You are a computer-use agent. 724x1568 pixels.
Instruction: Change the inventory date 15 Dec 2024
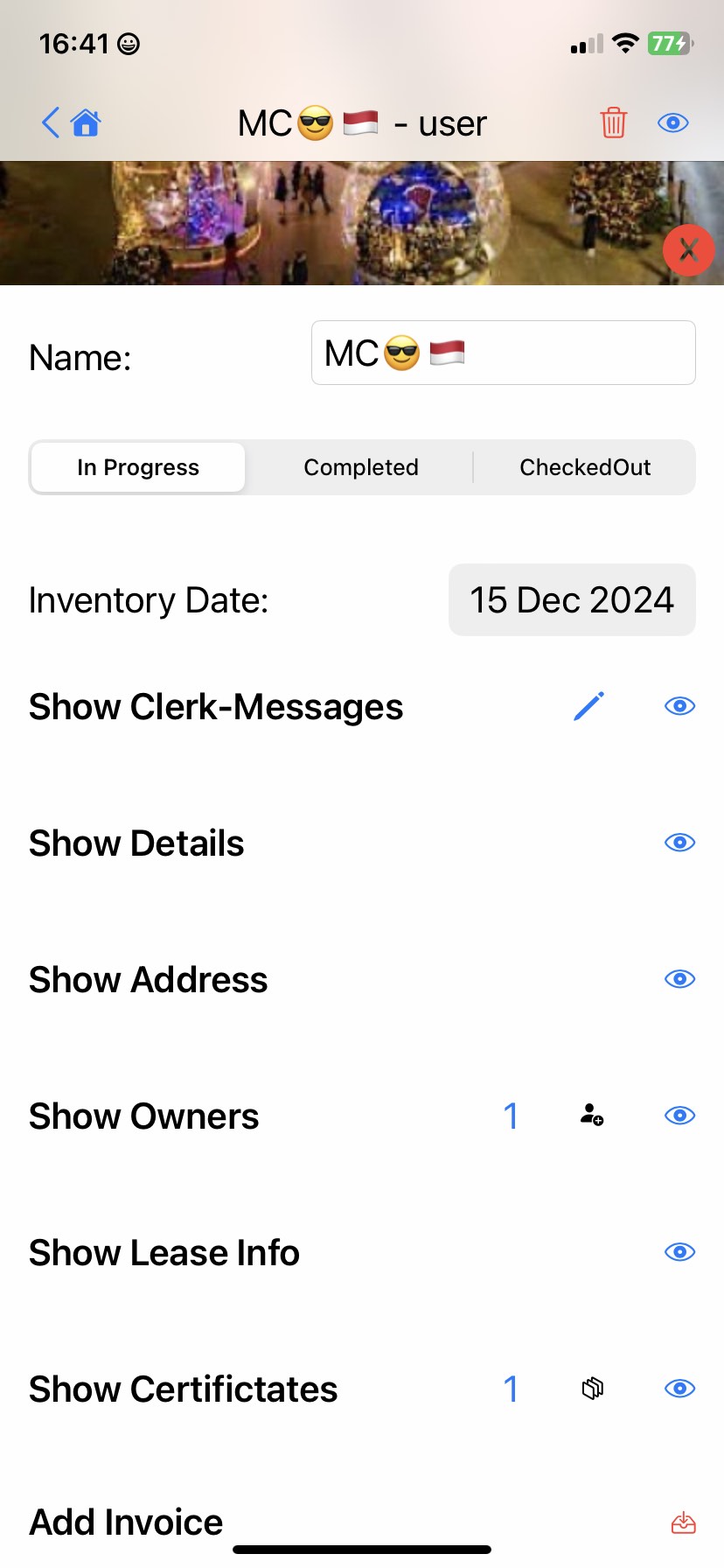coord(572,600)
